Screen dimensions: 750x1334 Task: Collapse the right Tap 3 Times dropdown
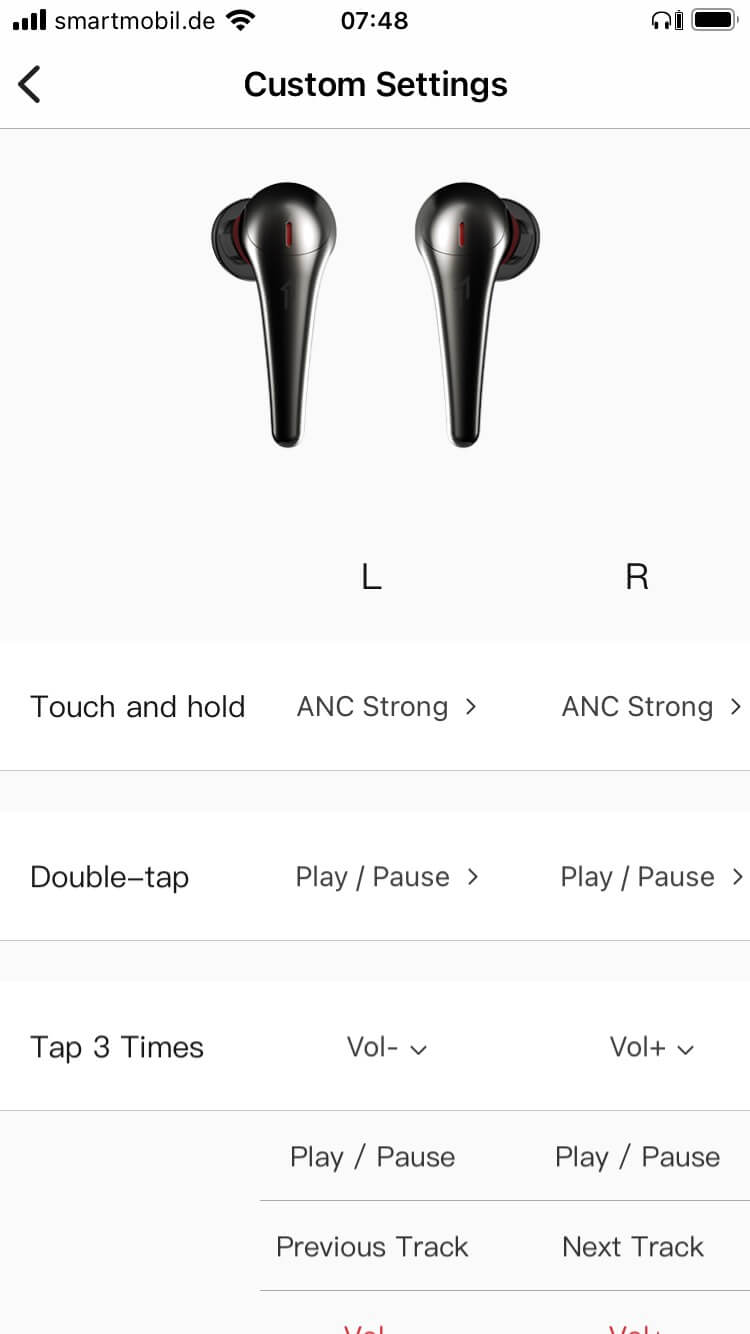pos(651,1048)
